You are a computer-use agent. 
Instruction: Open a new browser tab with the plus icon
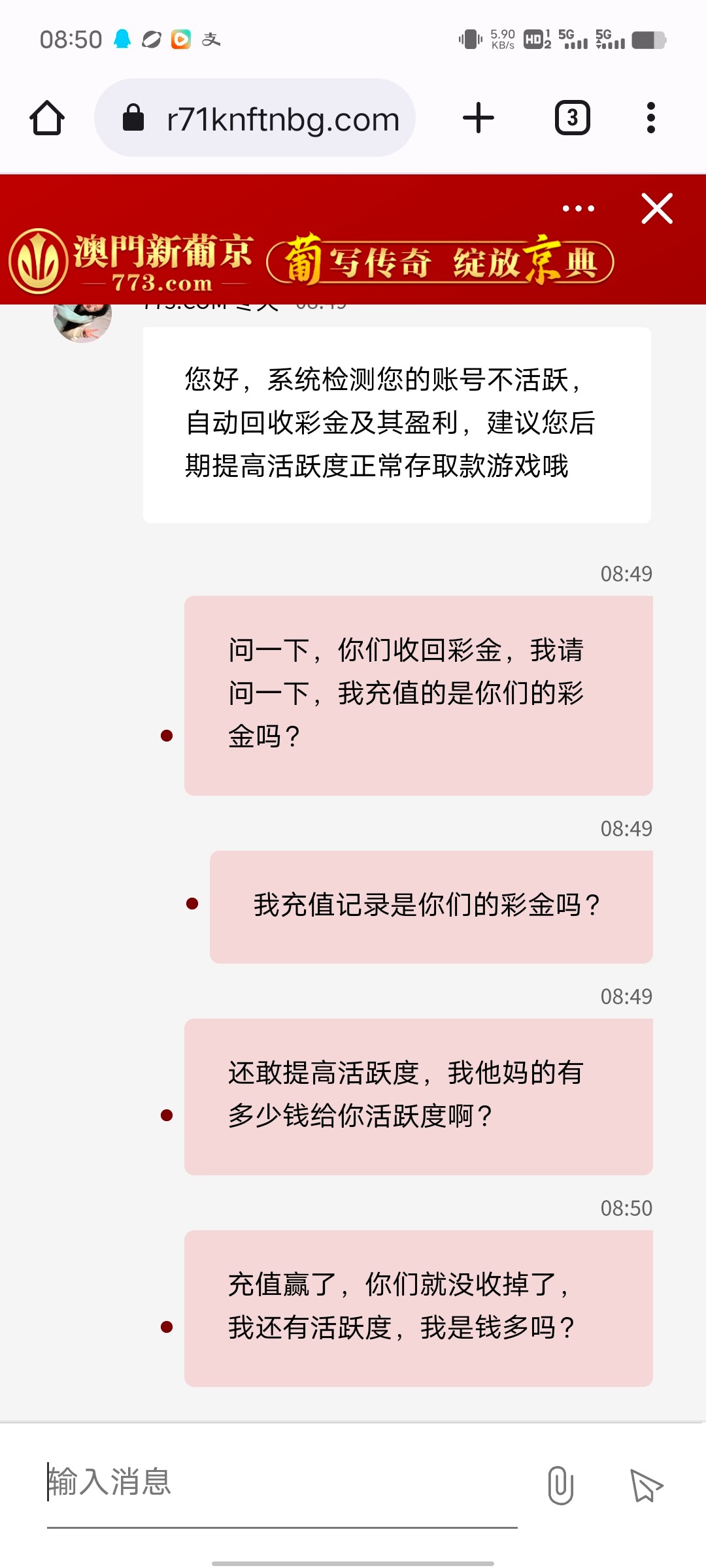tap(478, 118)
